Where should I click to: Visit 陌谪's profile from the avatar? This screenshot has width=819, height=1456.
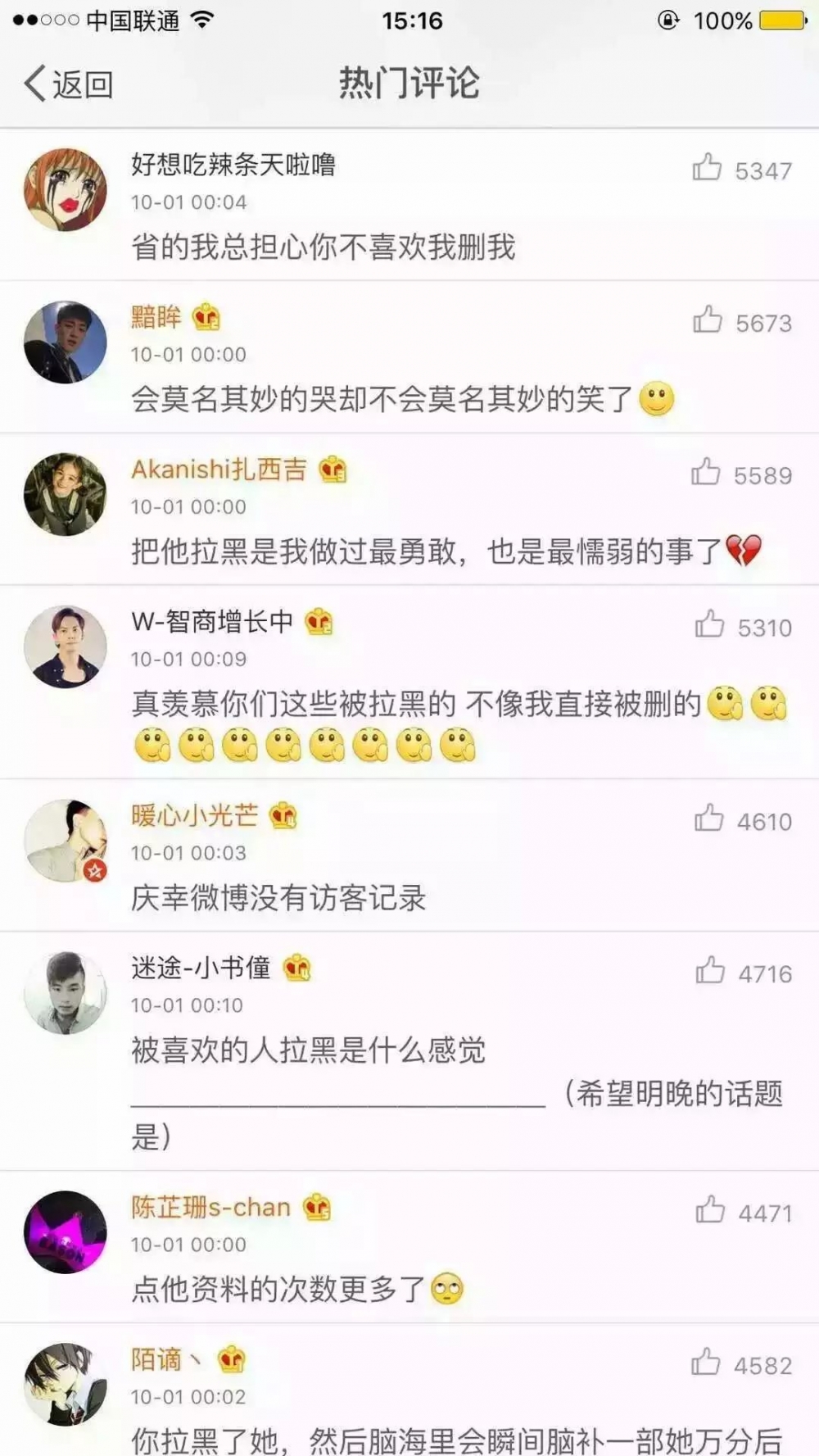point(66,1384)
